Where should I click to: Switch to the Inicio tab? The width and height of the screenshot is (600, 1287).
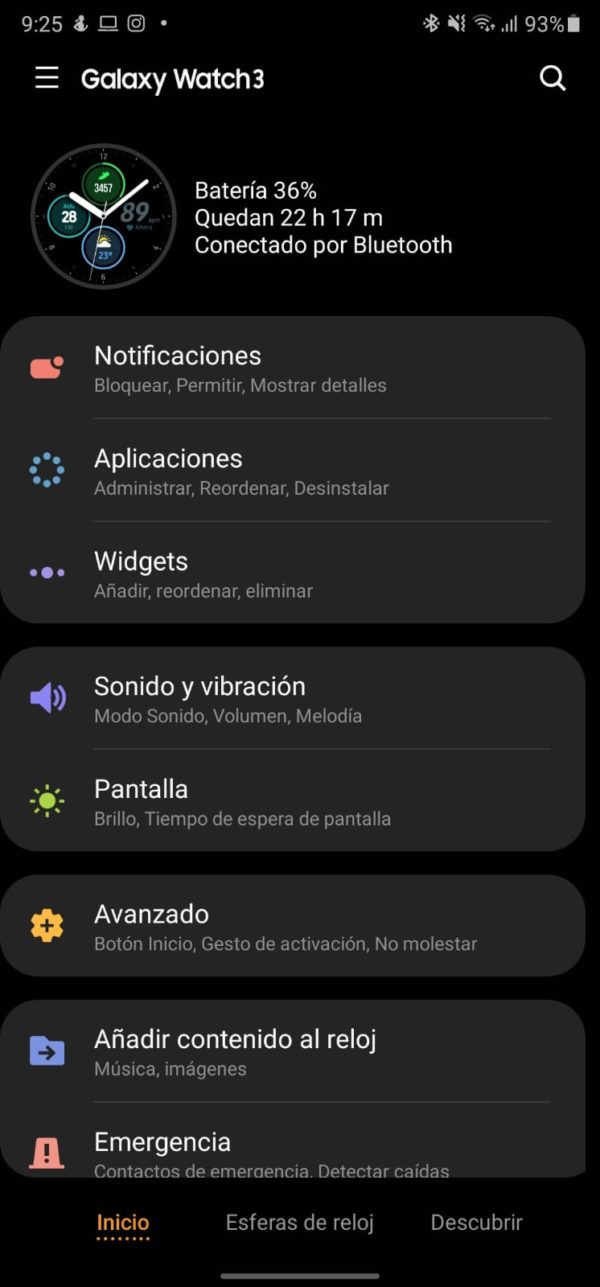pos(123,1222)
